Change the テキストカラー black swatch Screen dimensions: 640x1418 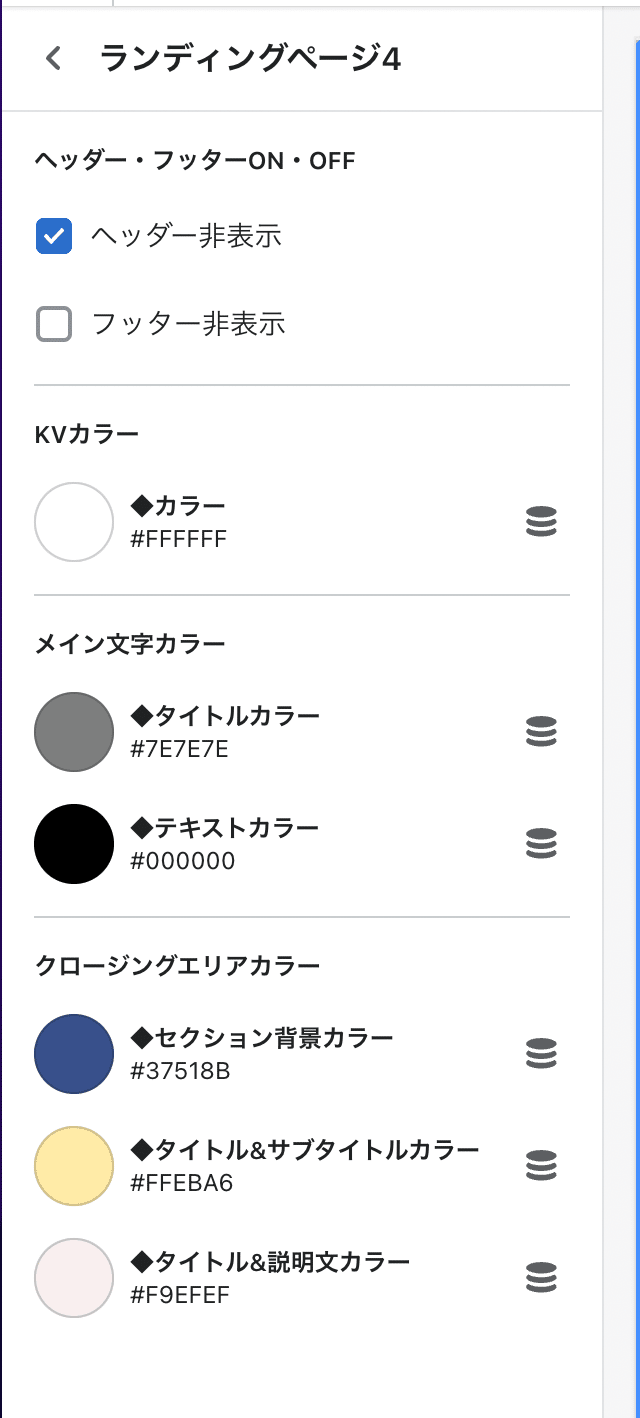click(x=74, y=844)
